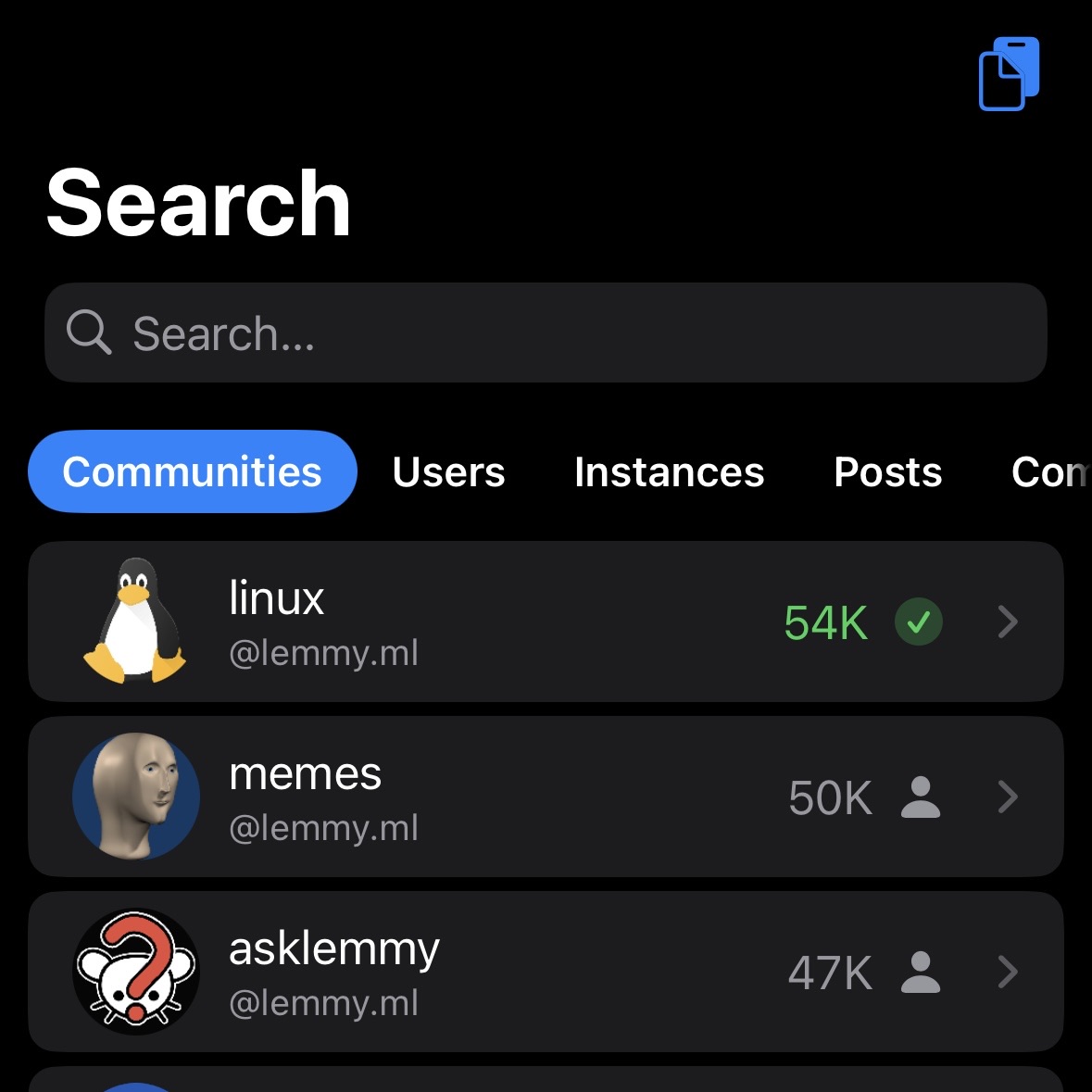This screenshot has height=1092, width=1092.
Task: Show results under Posts
Action: click(x=887, y=472)
